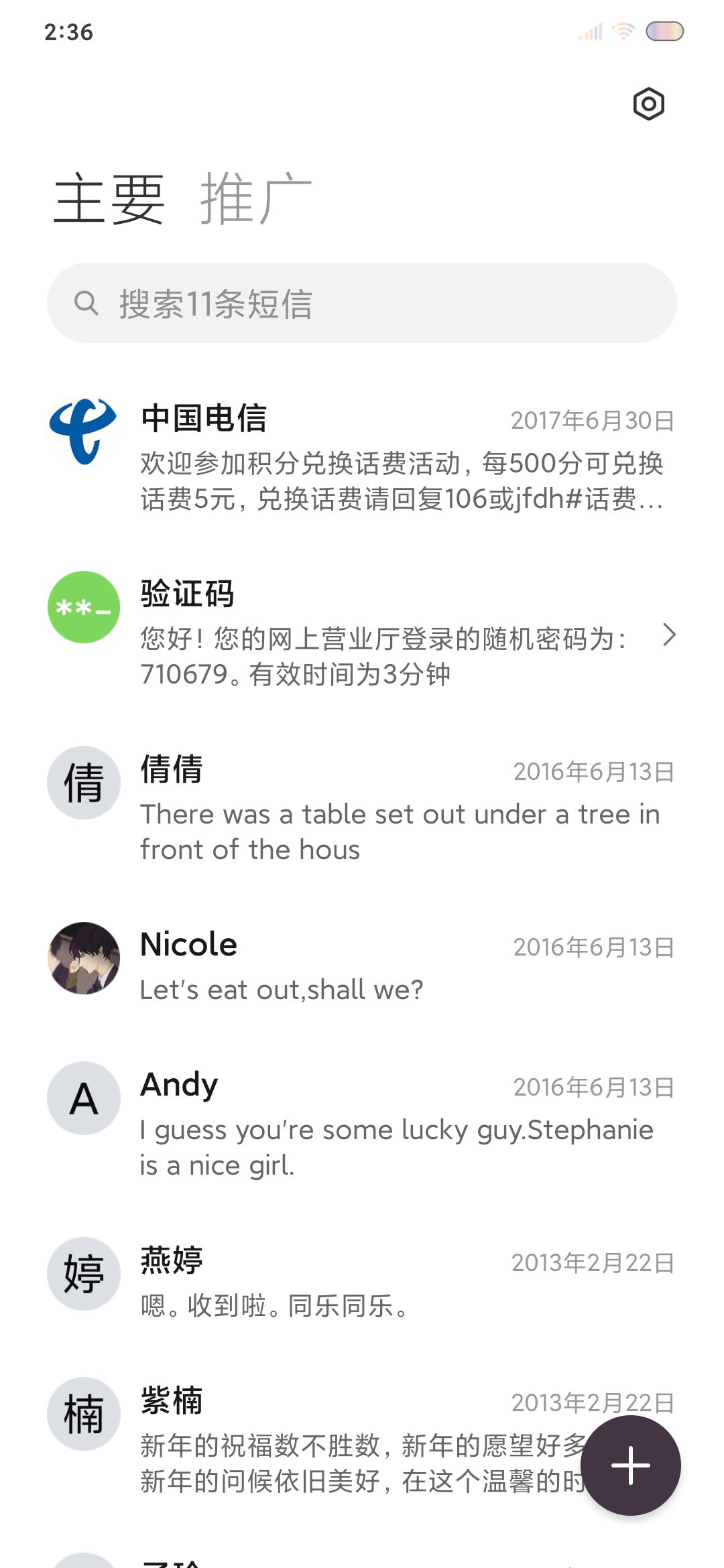Open the settings hexagon icon
Viewport: 724px width, 1568px height.
pyautogui.click(x=648, y=104)
